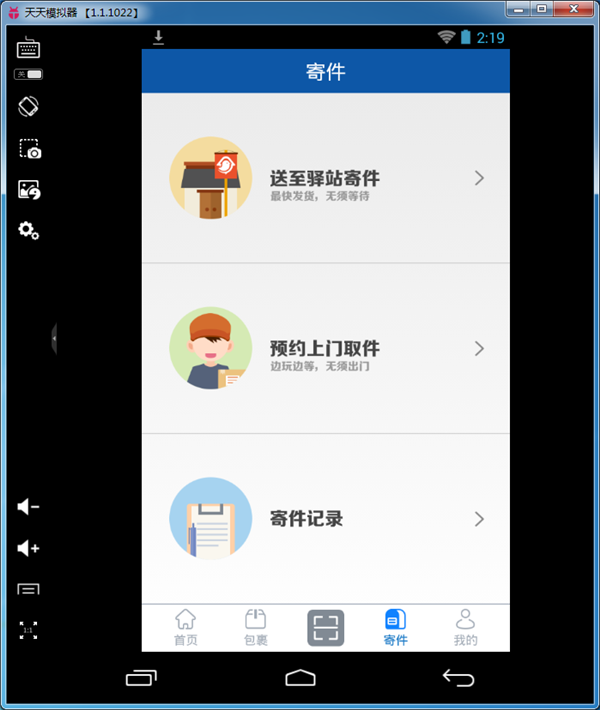Open 预约上门取件 option

click(x=325, y=349)
